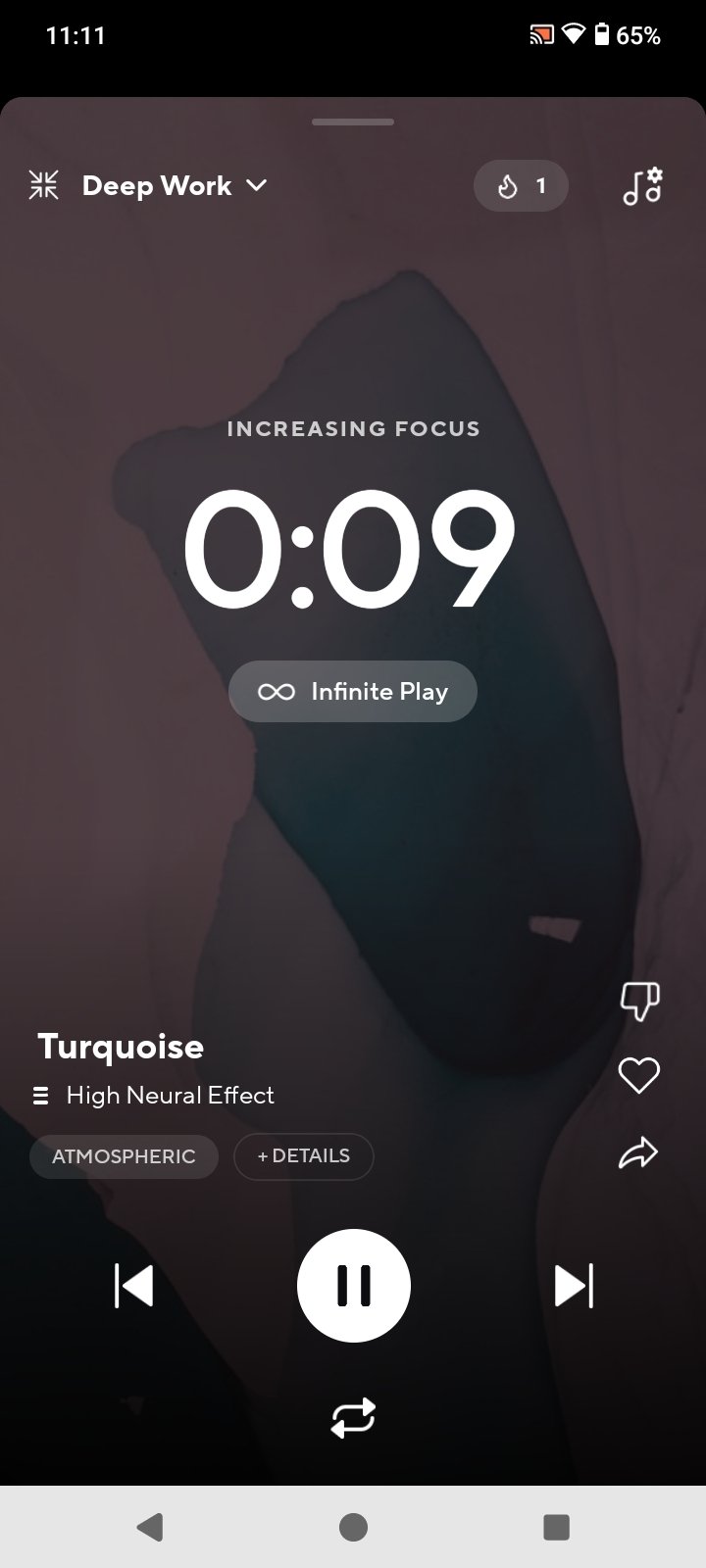Open the Deep Work activity dropdown

[175, 185]
